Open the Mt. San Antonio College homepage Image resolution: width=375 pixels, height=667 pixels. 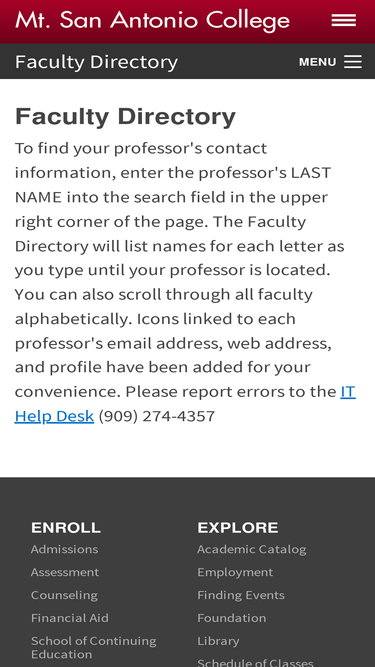tap(153, 20)
